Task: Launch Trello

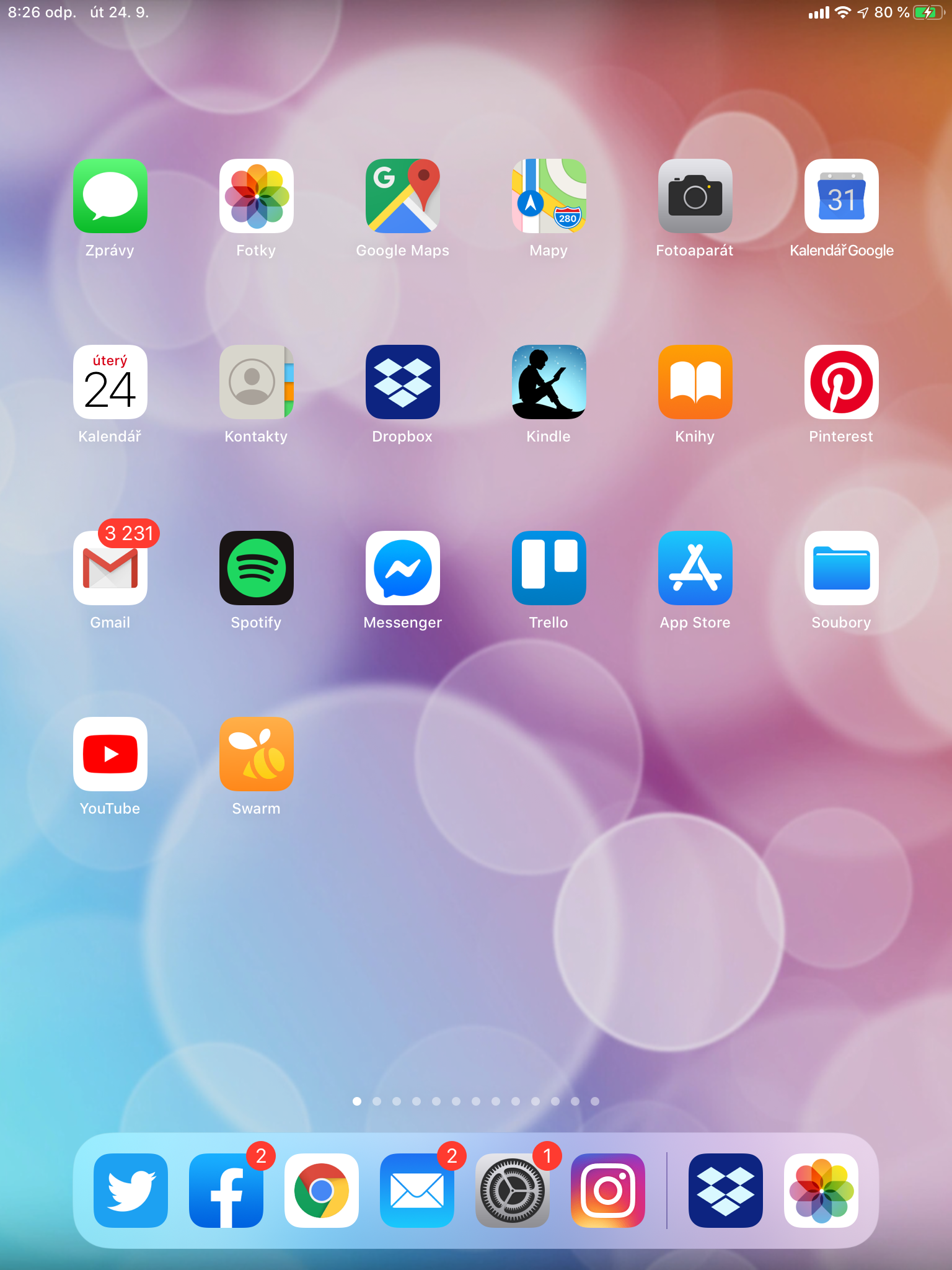Action: click(549, 568)
